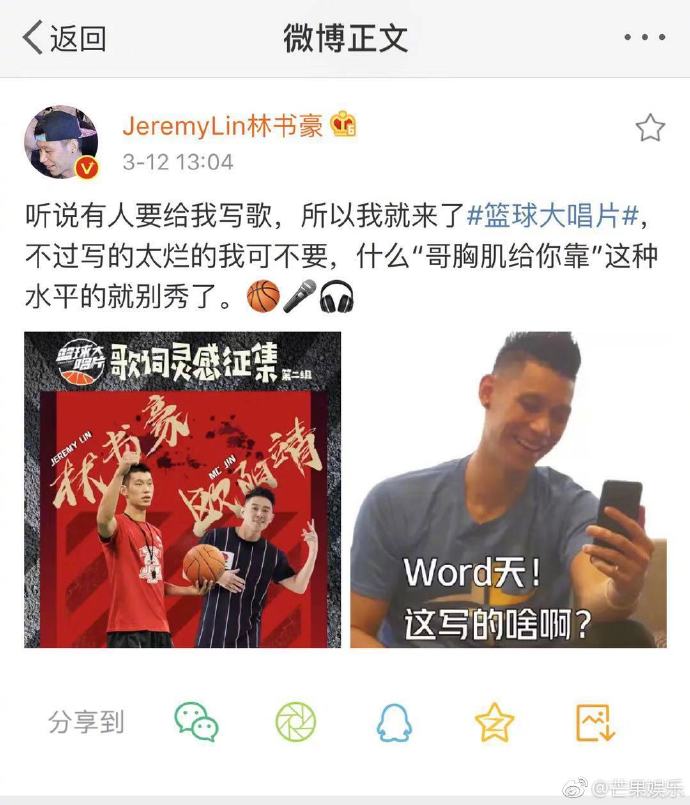This screenshot has height=805, width=690.
Task: View the 歌词灵感征集 poster image
Action: 183,489
